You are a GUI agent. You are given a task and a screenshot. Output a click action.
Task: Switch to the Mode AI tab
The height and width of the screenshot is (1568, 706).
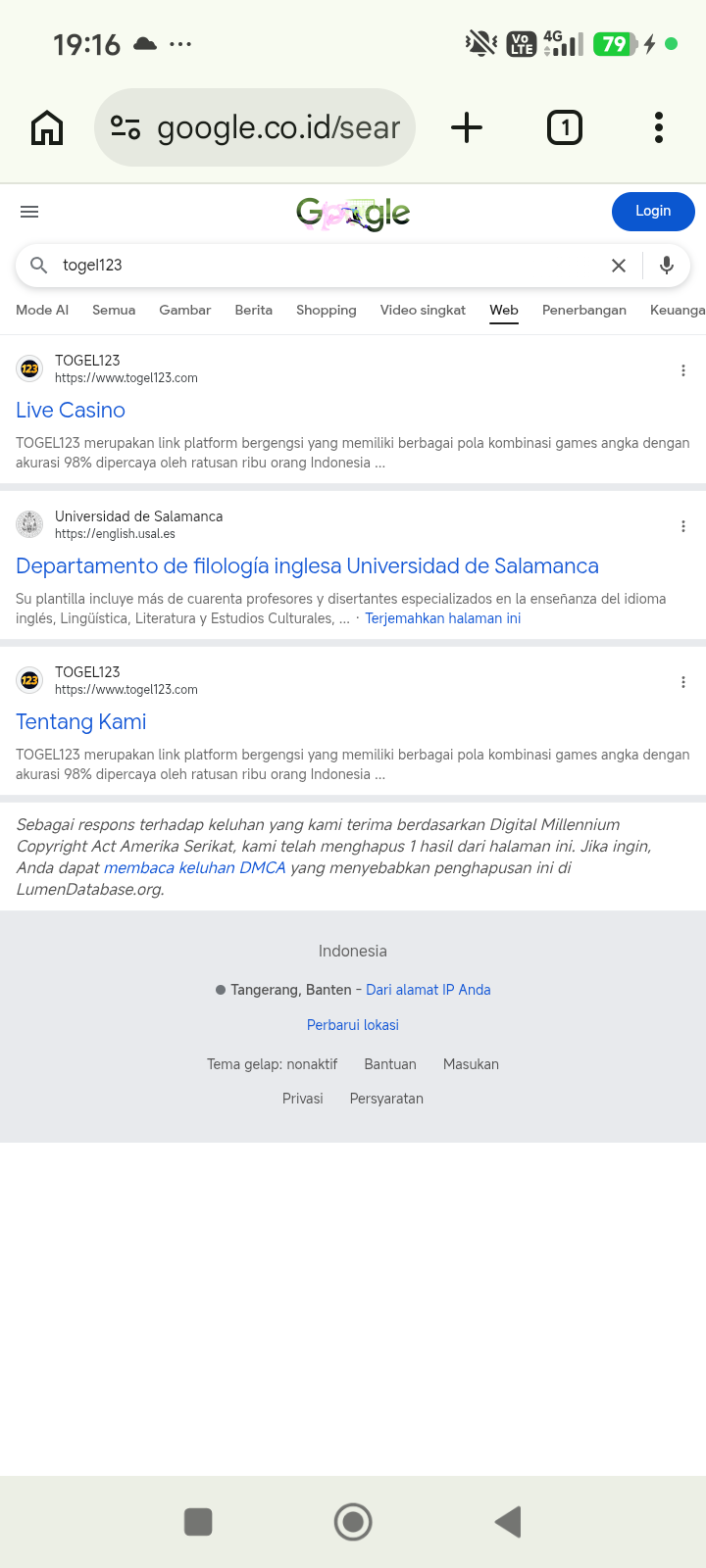point(42,310)
